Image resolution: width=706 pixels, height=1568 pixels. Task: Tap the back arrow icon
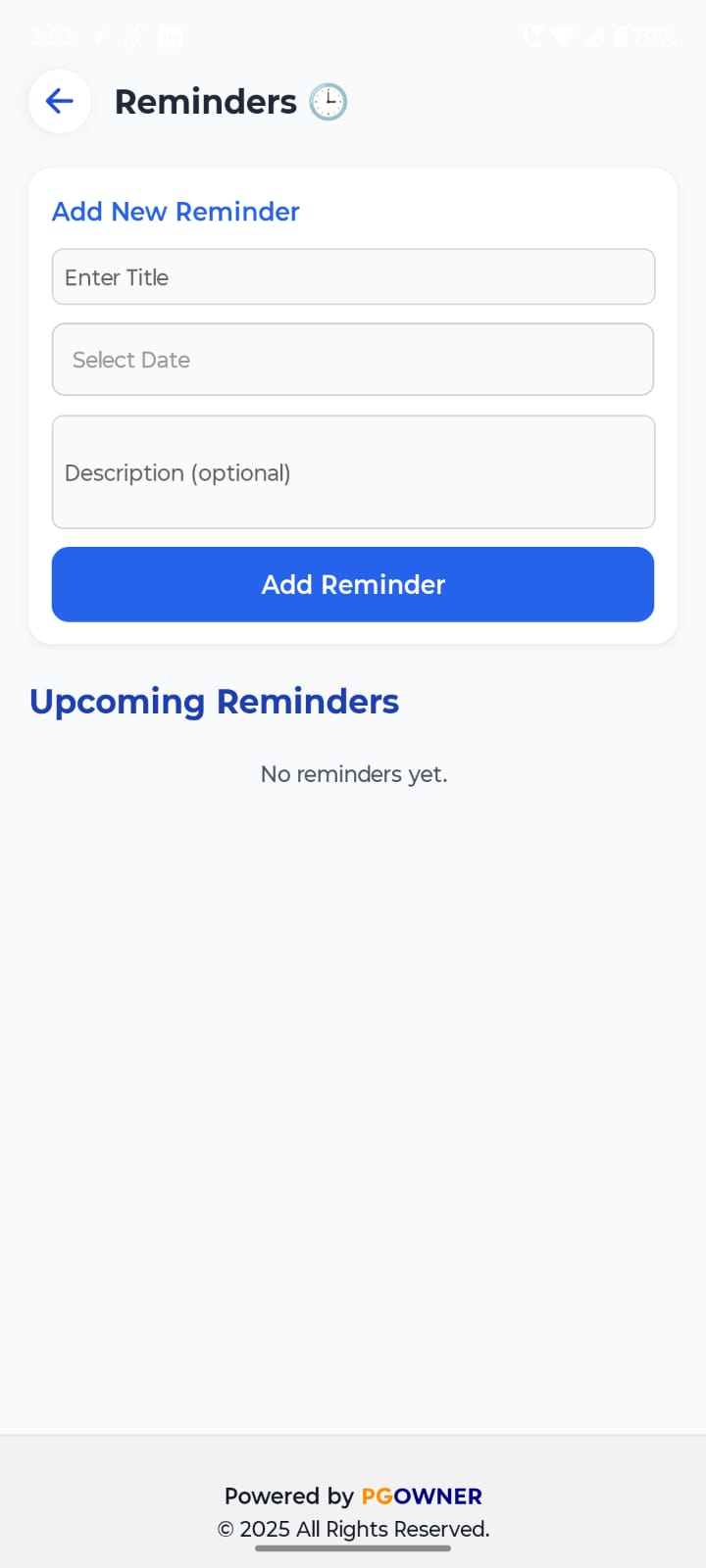point(59,101)
